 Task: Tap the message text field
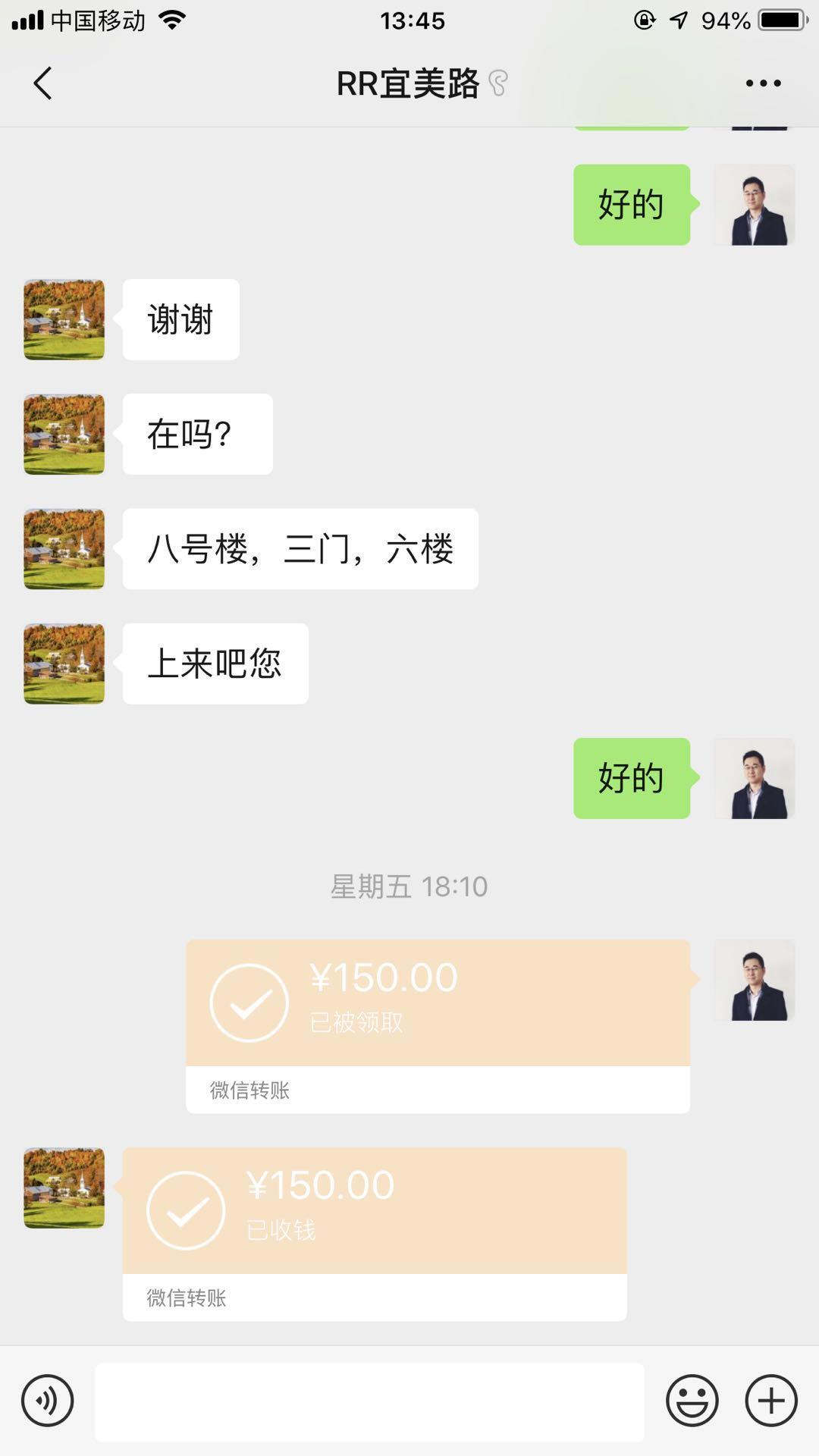coord(369,1401)
